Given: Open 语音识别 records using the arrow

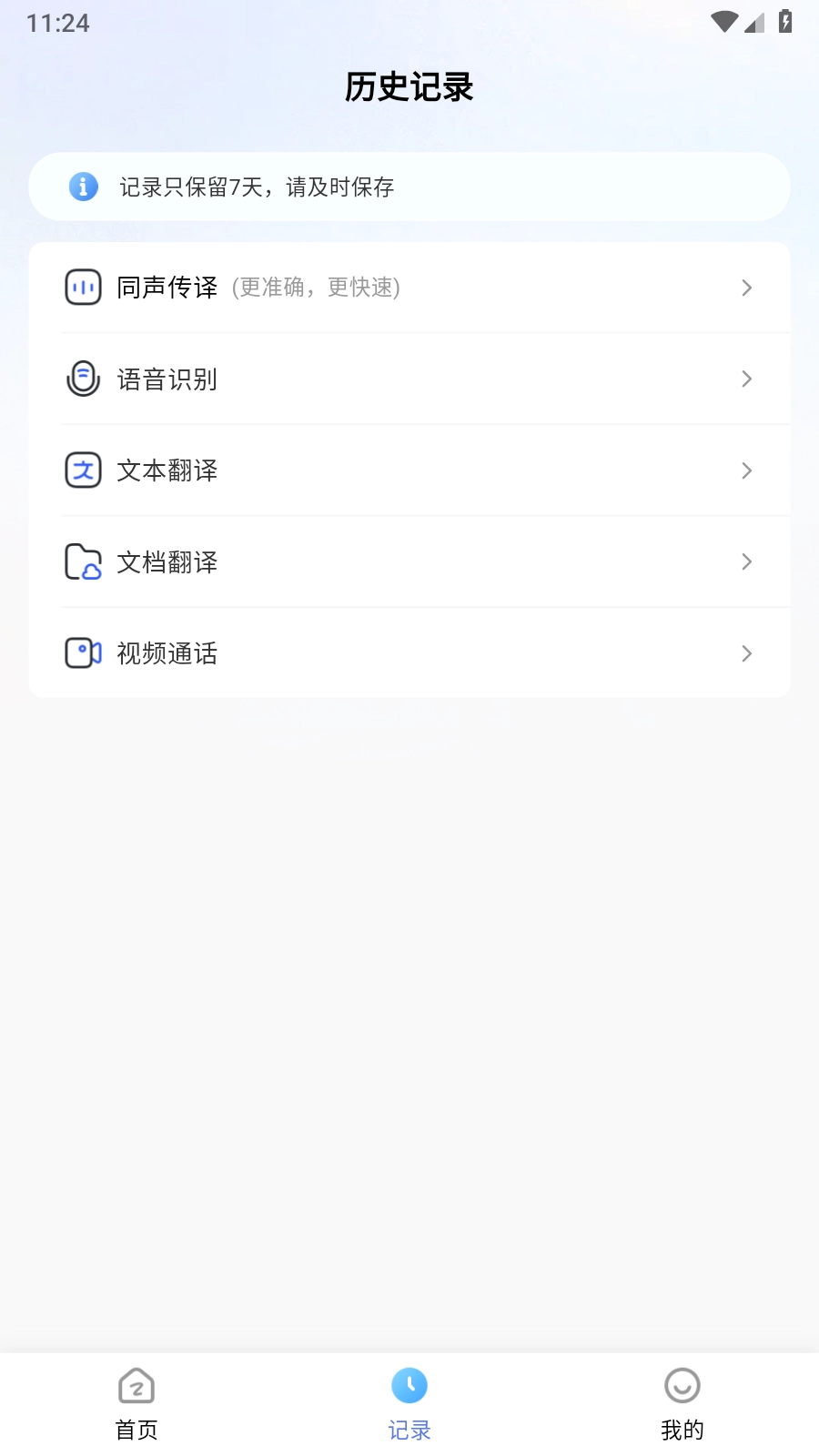Looking at the screenshot, I should (x=747, y=379).
